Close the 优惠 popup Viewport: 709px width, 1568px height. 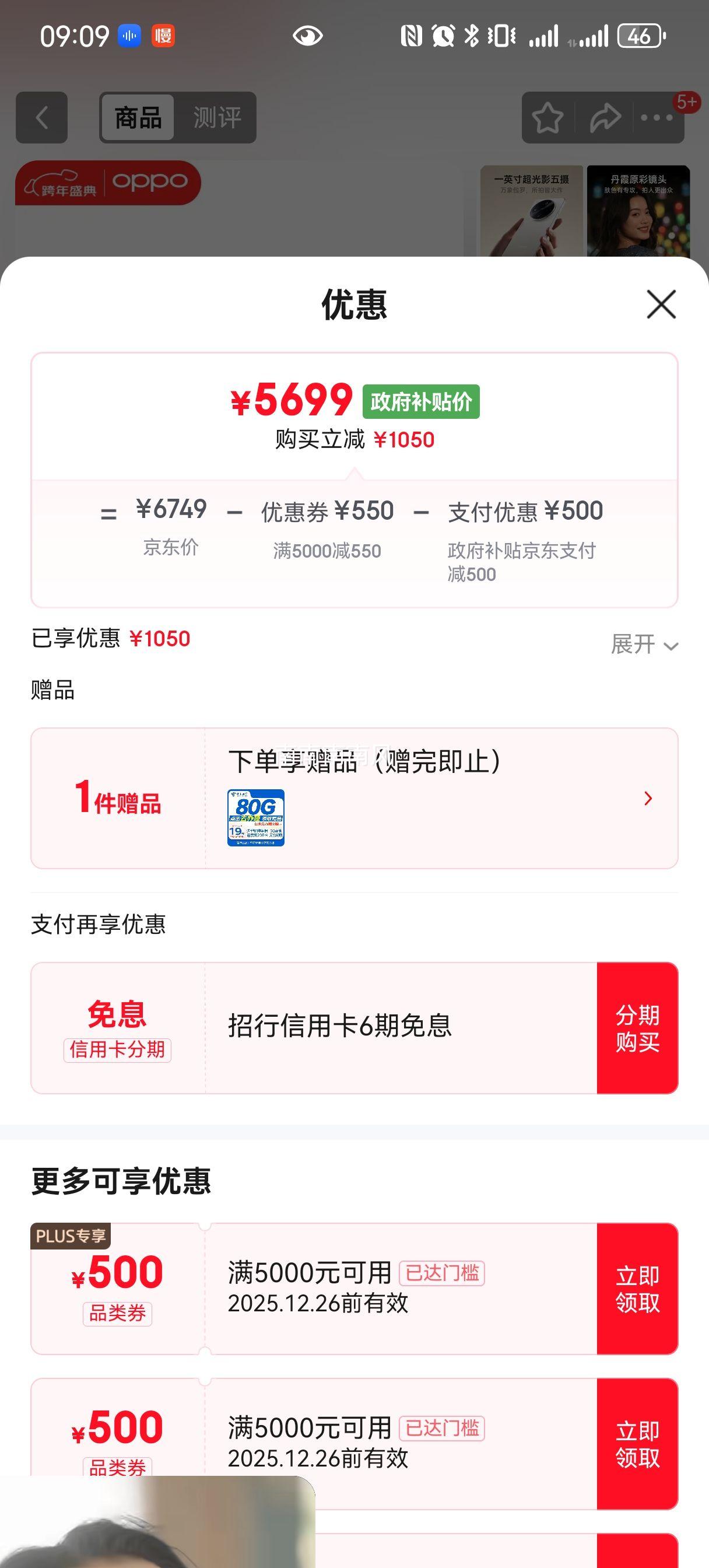click(x=660, y=304)
